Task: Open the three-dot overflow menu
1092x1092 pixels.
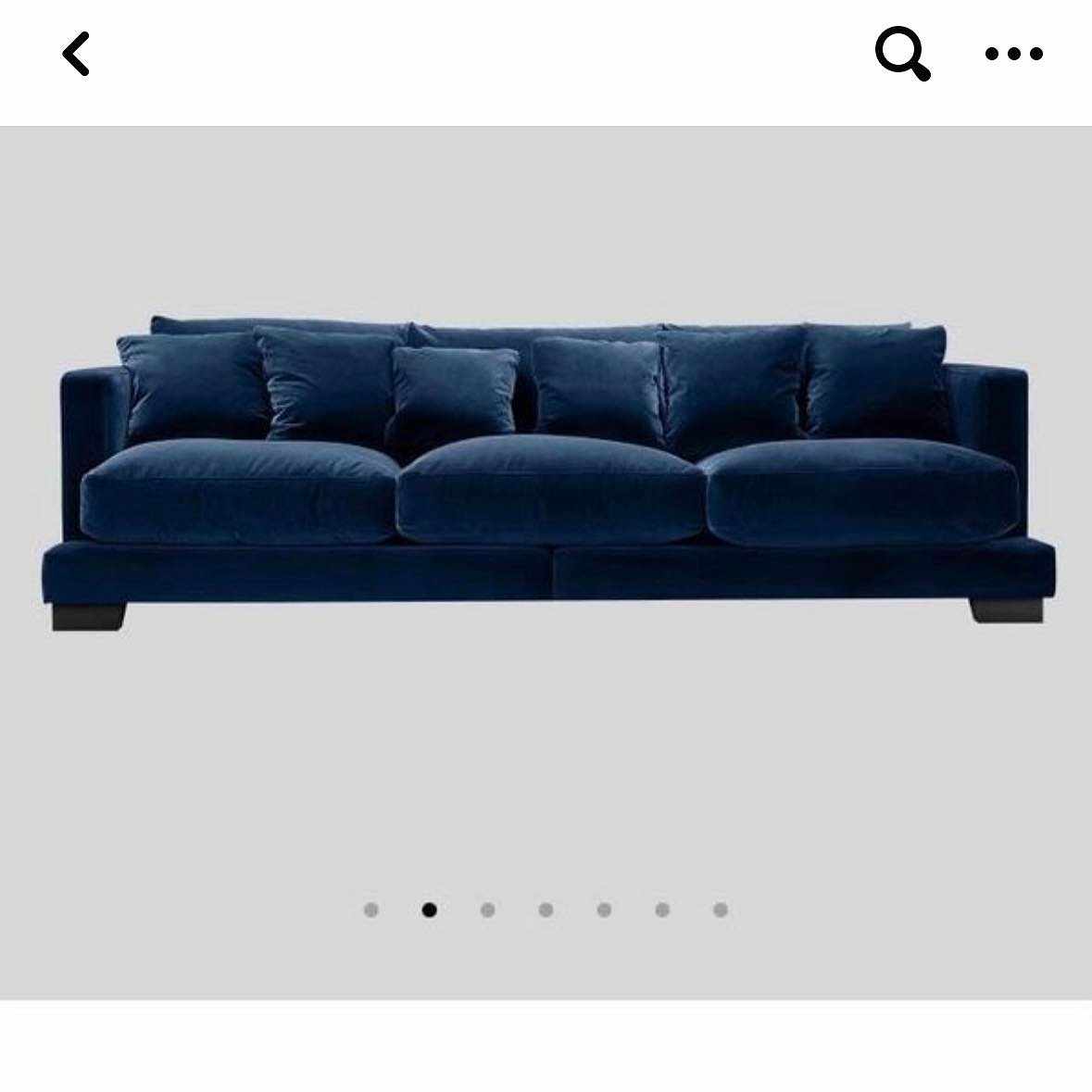Action: pos(1013,54)
